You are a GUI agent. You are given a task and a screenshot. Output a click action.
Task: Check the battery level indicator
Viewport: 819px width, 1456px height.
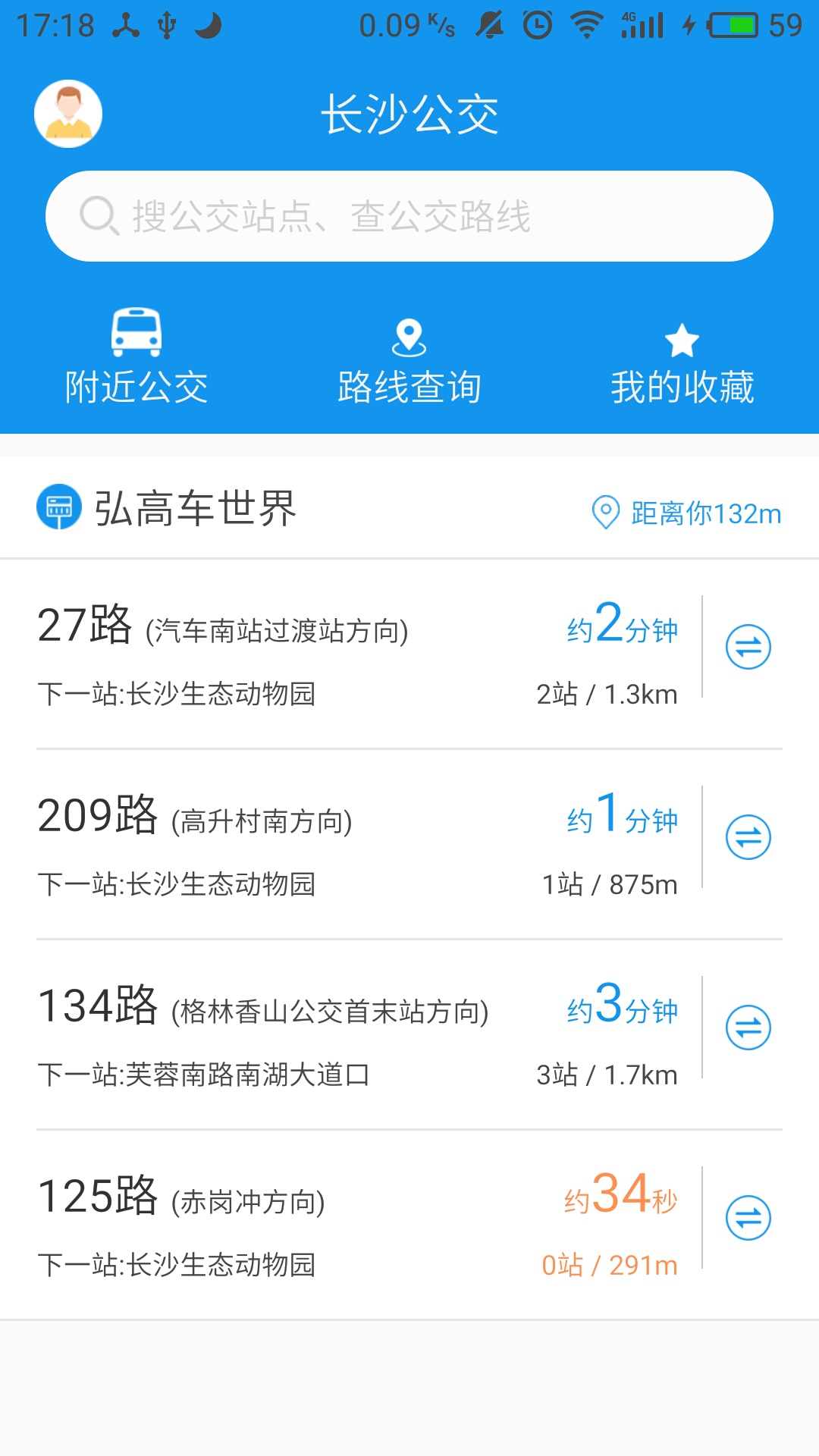coord(733,24)
